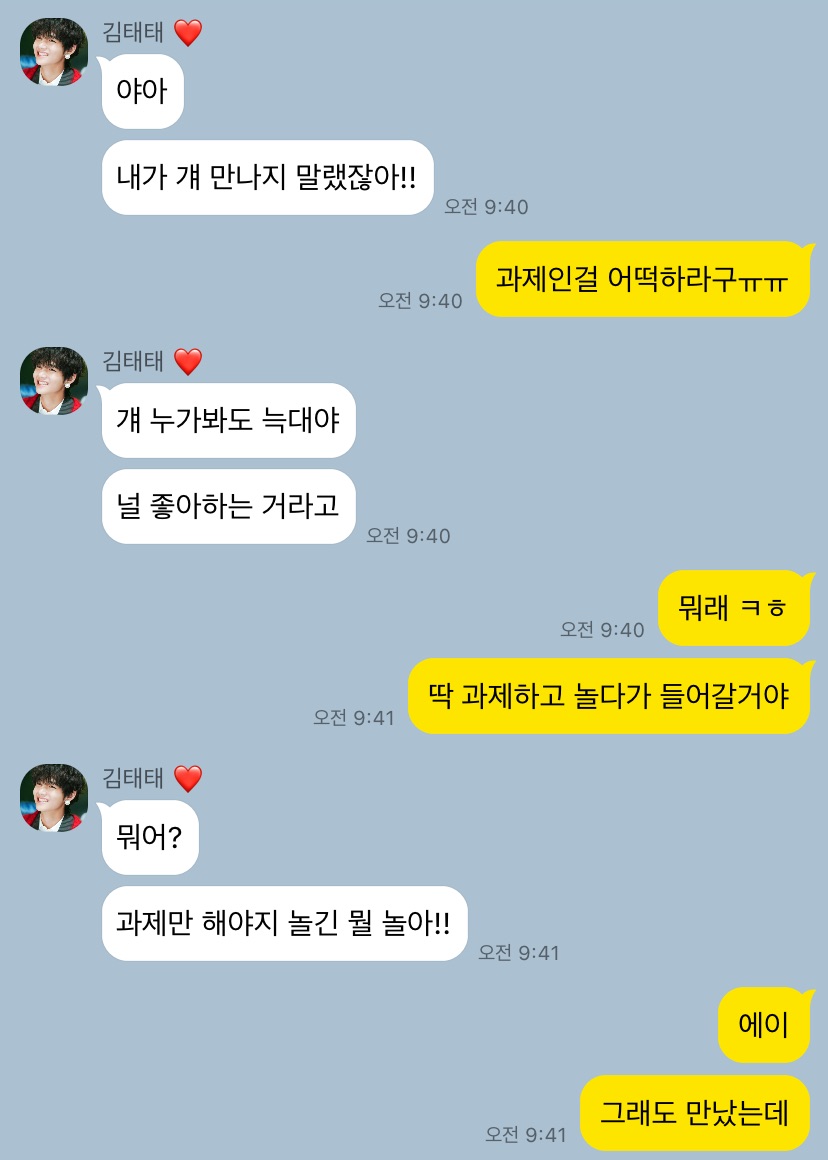
Task: Open 김태태's avatar beside the 뭐어? message
Action: 54,798
